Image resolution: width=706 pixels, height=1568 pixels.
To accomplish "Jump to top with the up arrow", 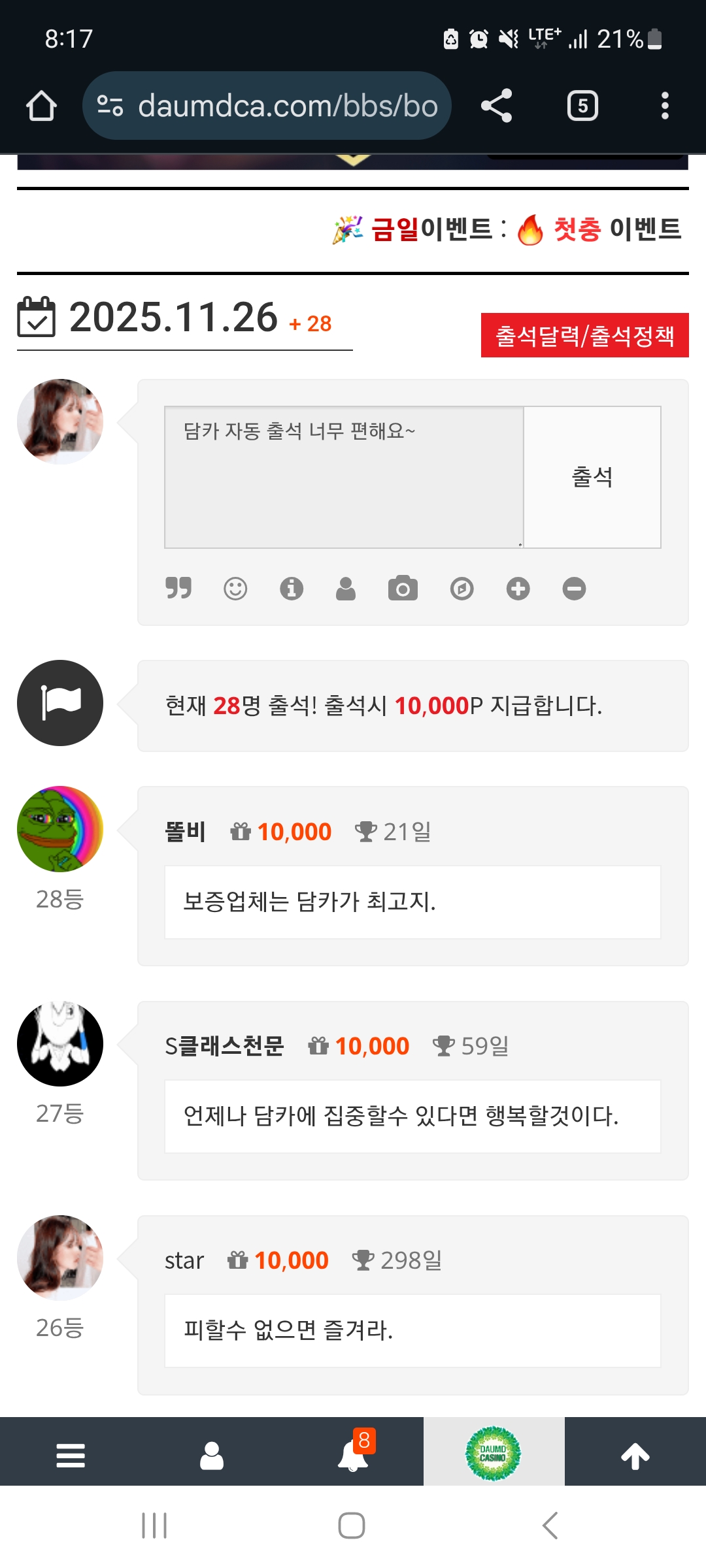I will [635, 1456].
